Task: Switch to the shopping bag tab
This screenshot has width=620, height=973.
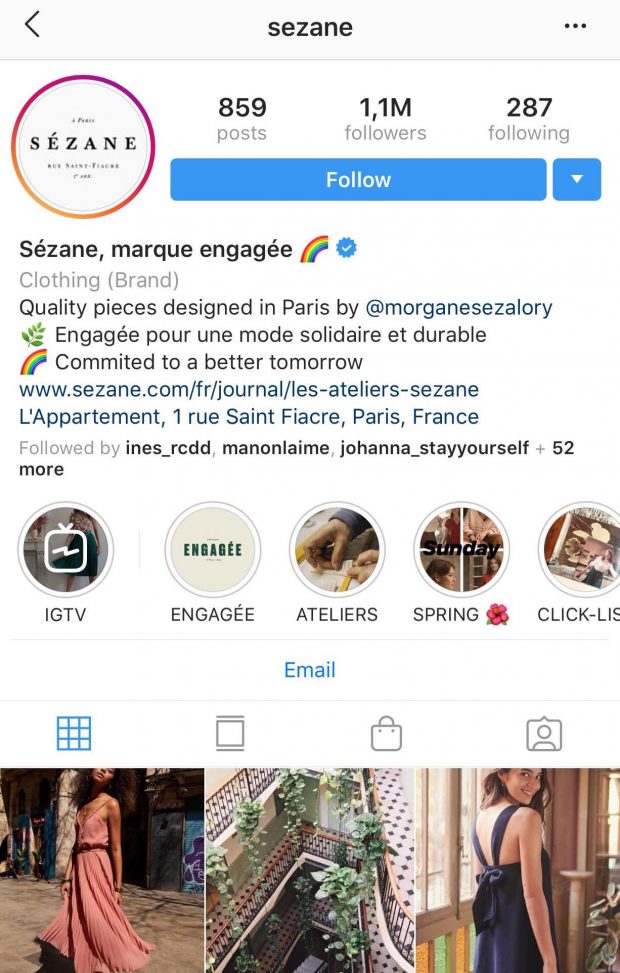Action: point(386,734)
